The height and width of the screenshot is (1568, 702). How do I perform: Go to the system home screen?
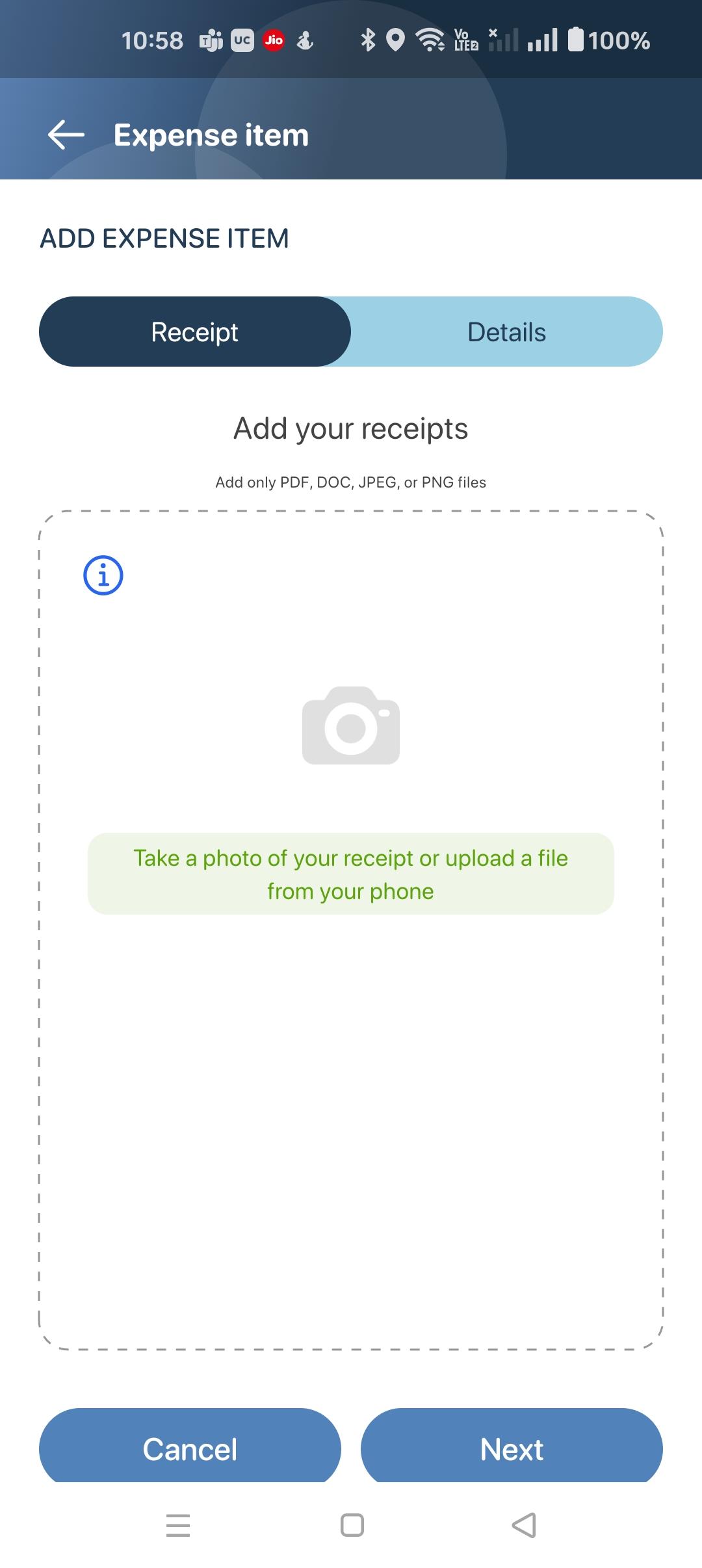(x=352, y=1525)
